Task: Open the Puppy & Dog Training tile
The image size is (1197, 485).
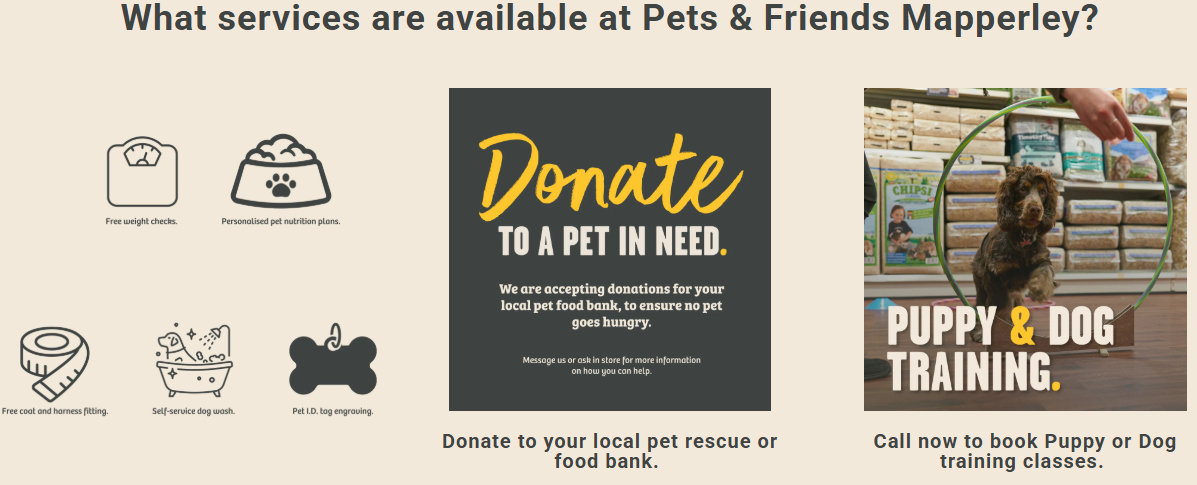Action: pos(1024,249)
